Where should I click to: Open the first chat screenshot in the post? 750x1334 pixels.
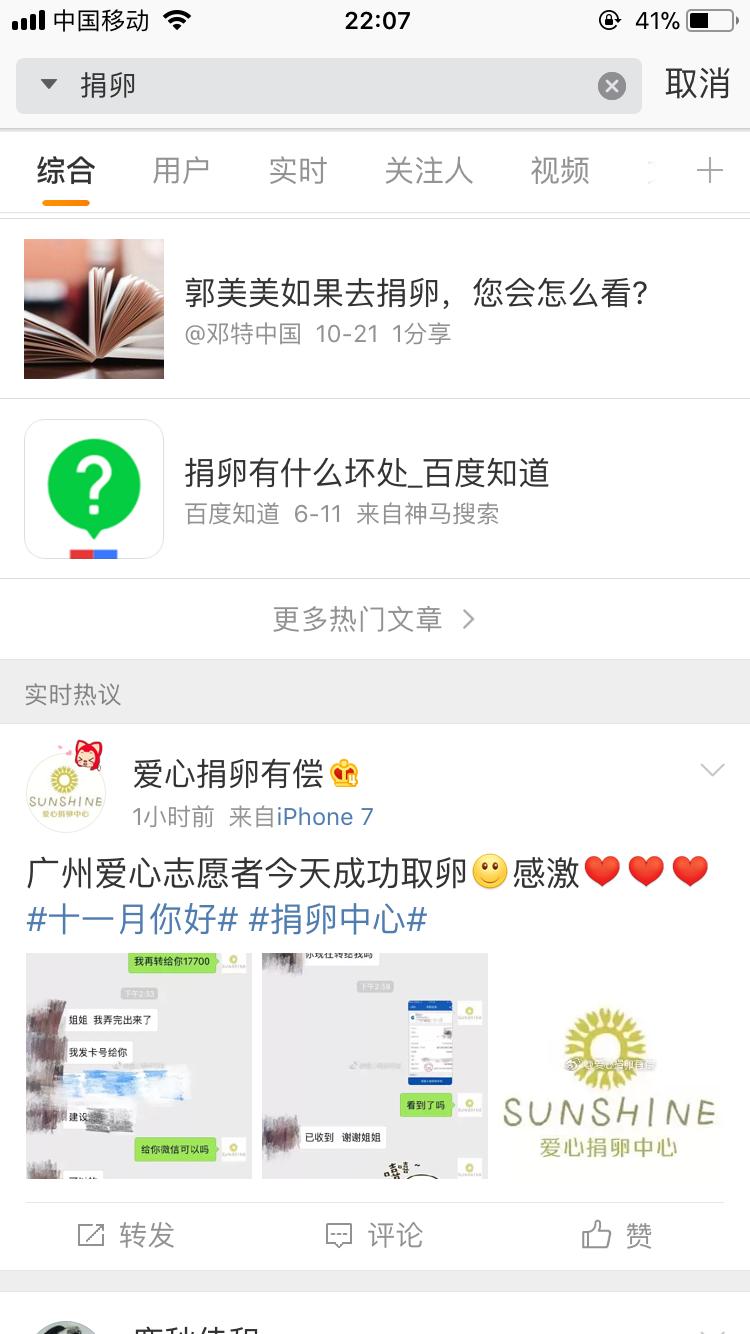(x=138, y=1066)
